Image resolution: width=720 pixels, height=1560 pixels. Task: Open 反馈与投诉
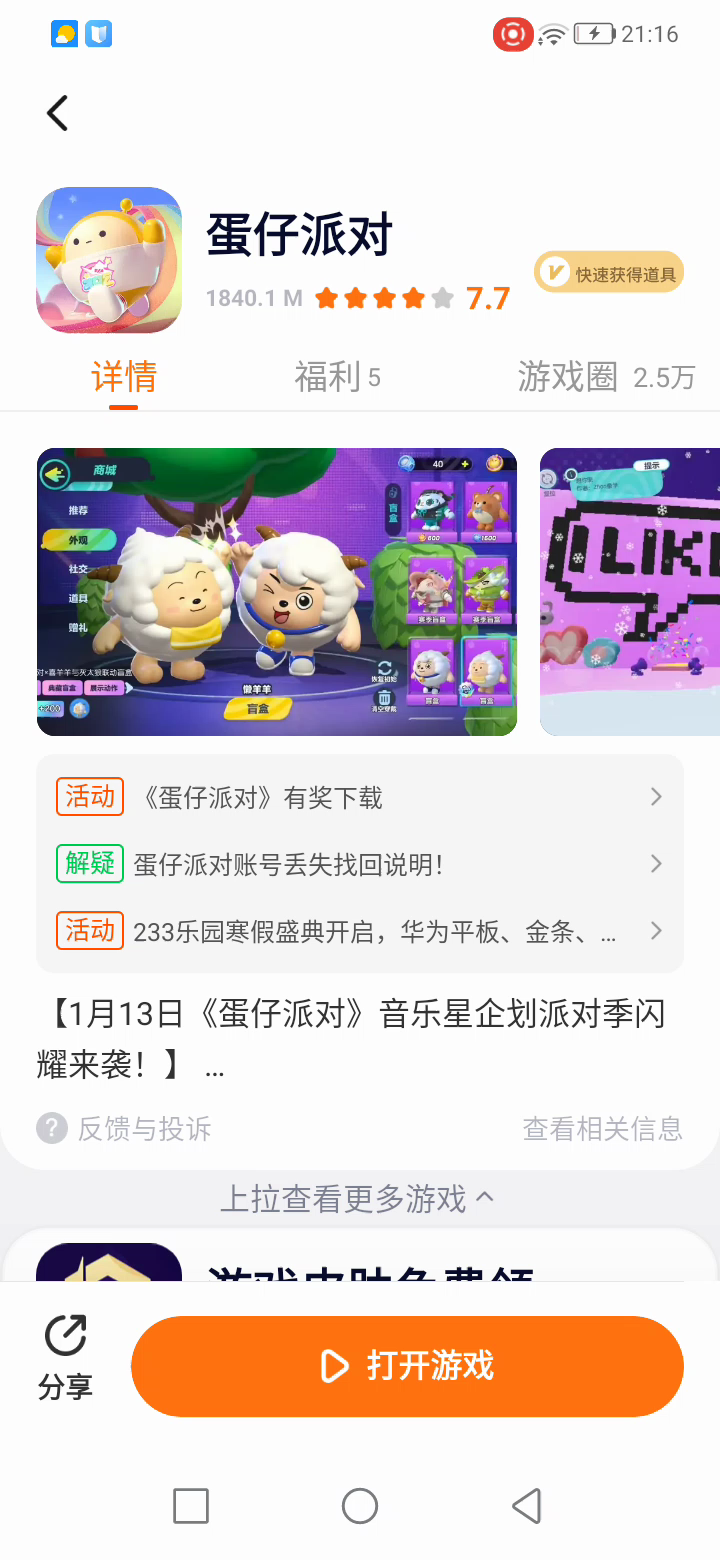[124, 1129]
